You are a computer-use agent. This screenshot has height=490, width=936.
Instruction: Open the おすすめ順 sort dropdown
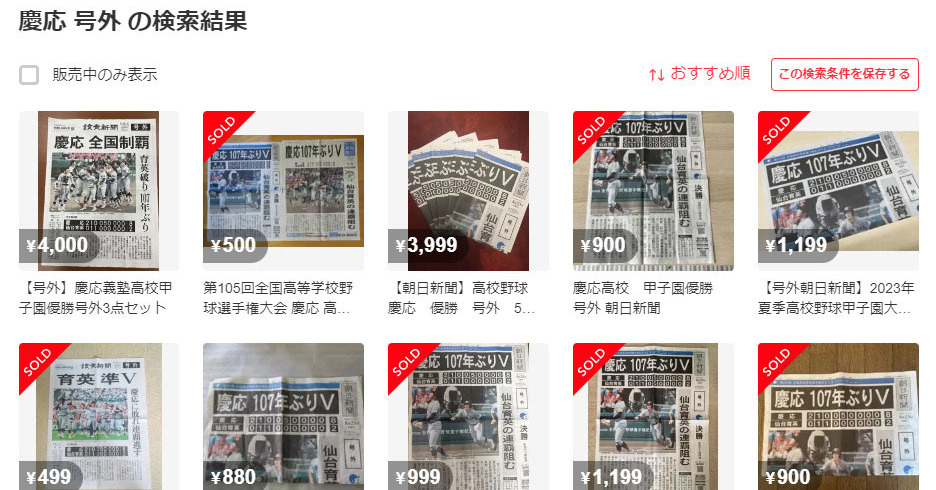pos(699,74)
